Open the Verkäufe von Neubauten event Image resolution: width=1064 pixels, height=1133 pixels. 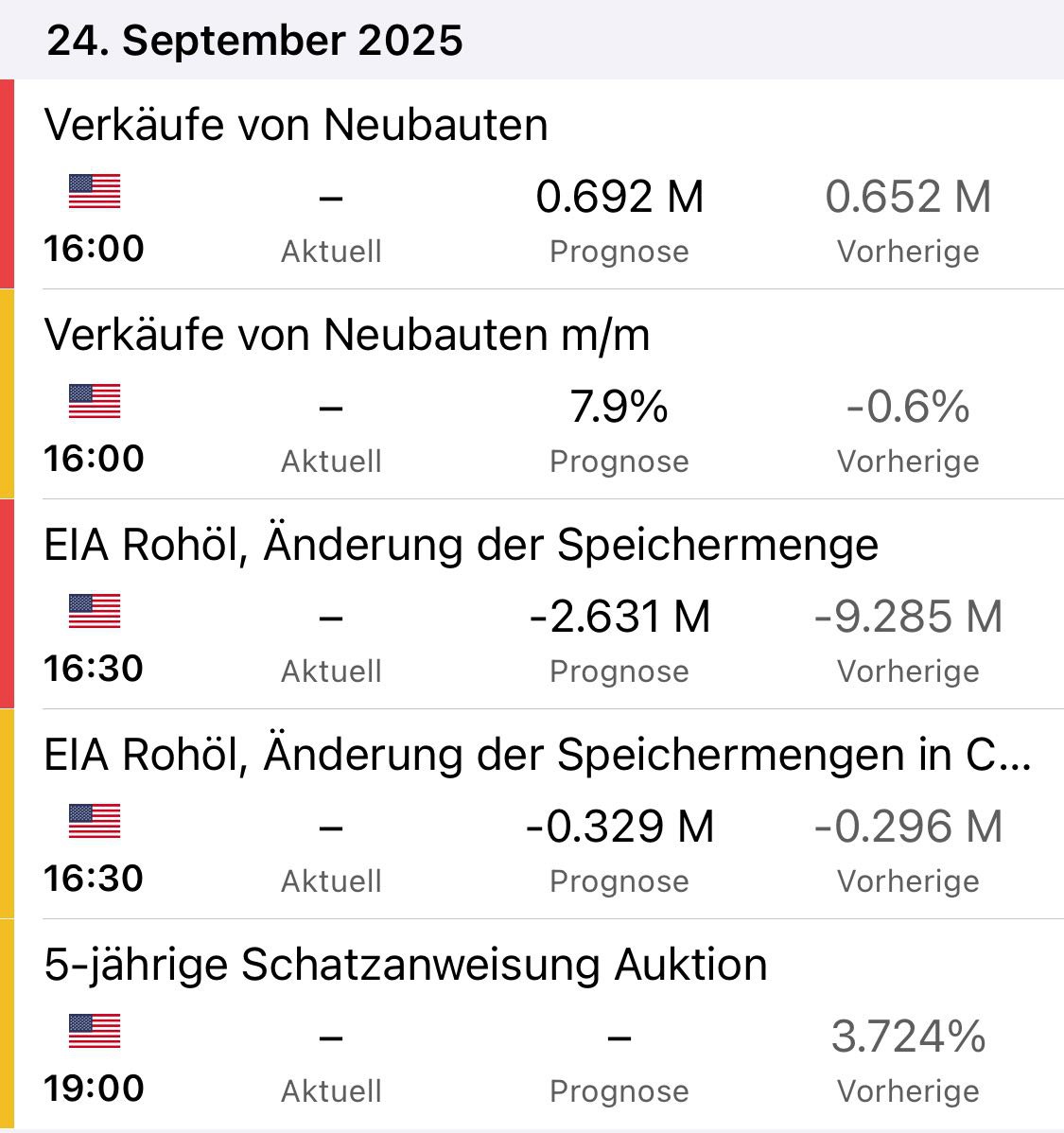point(296,125)
